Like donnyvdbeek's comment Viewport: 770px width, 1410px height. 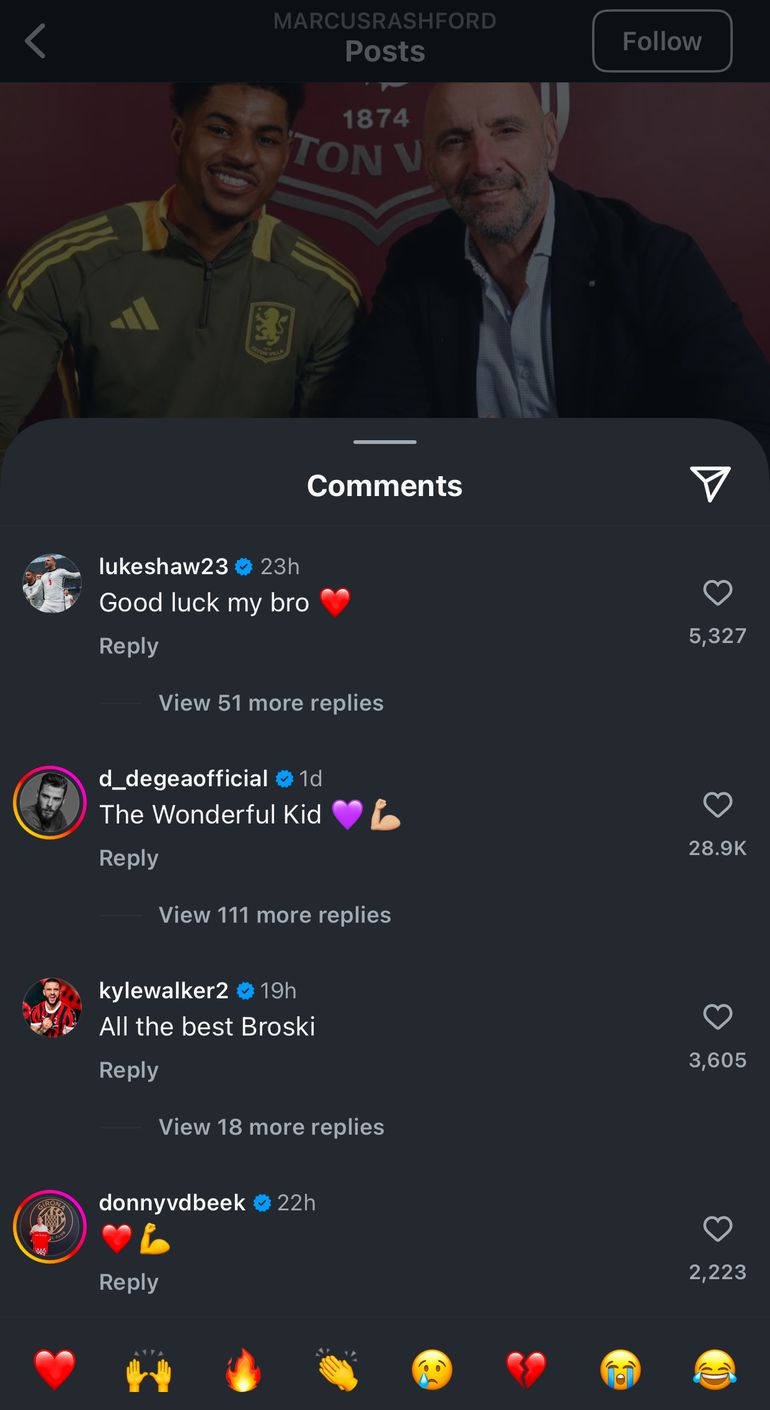(717, 1229)
